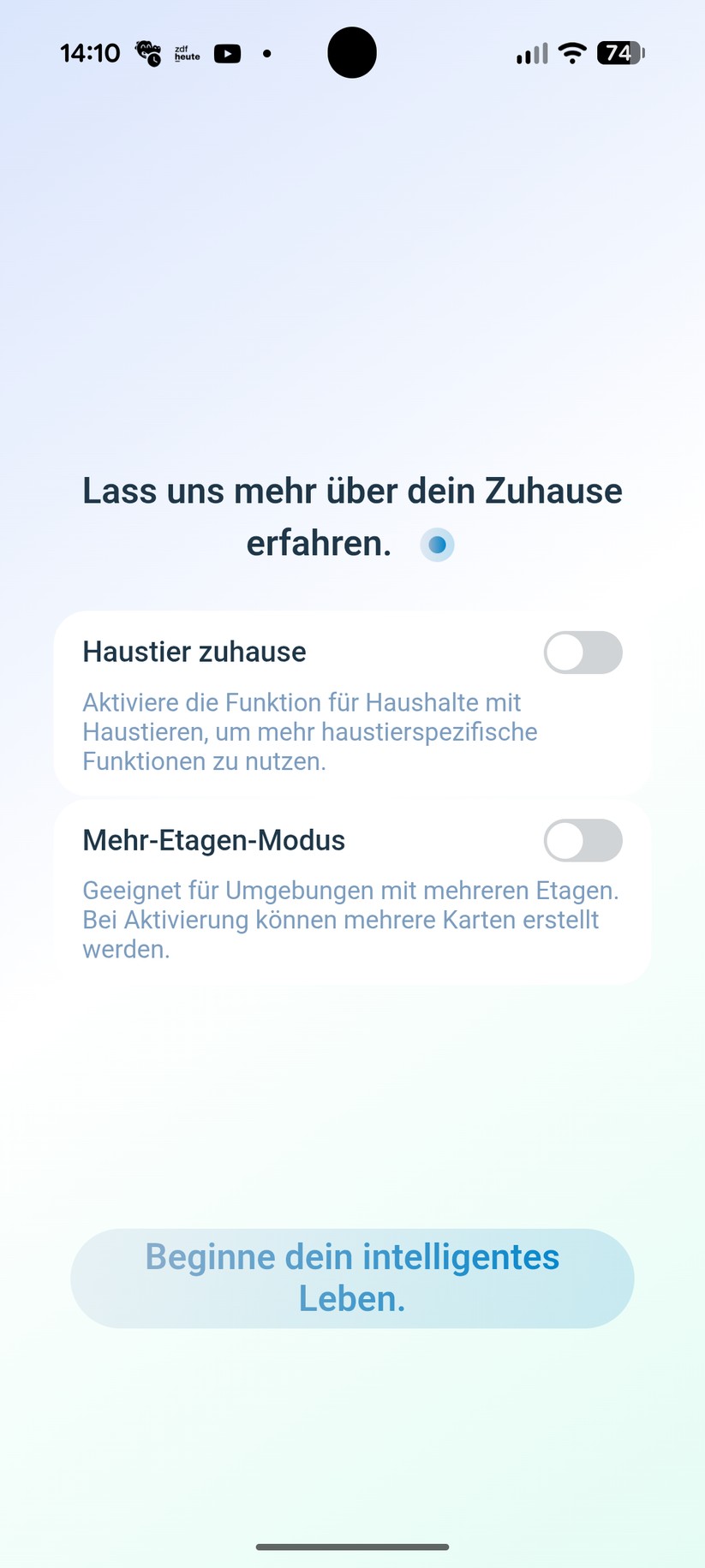Enable the Haustier zuhause toggle
Image resolution: width=705 pixels, height=1568 pixels.
(583, 653)
